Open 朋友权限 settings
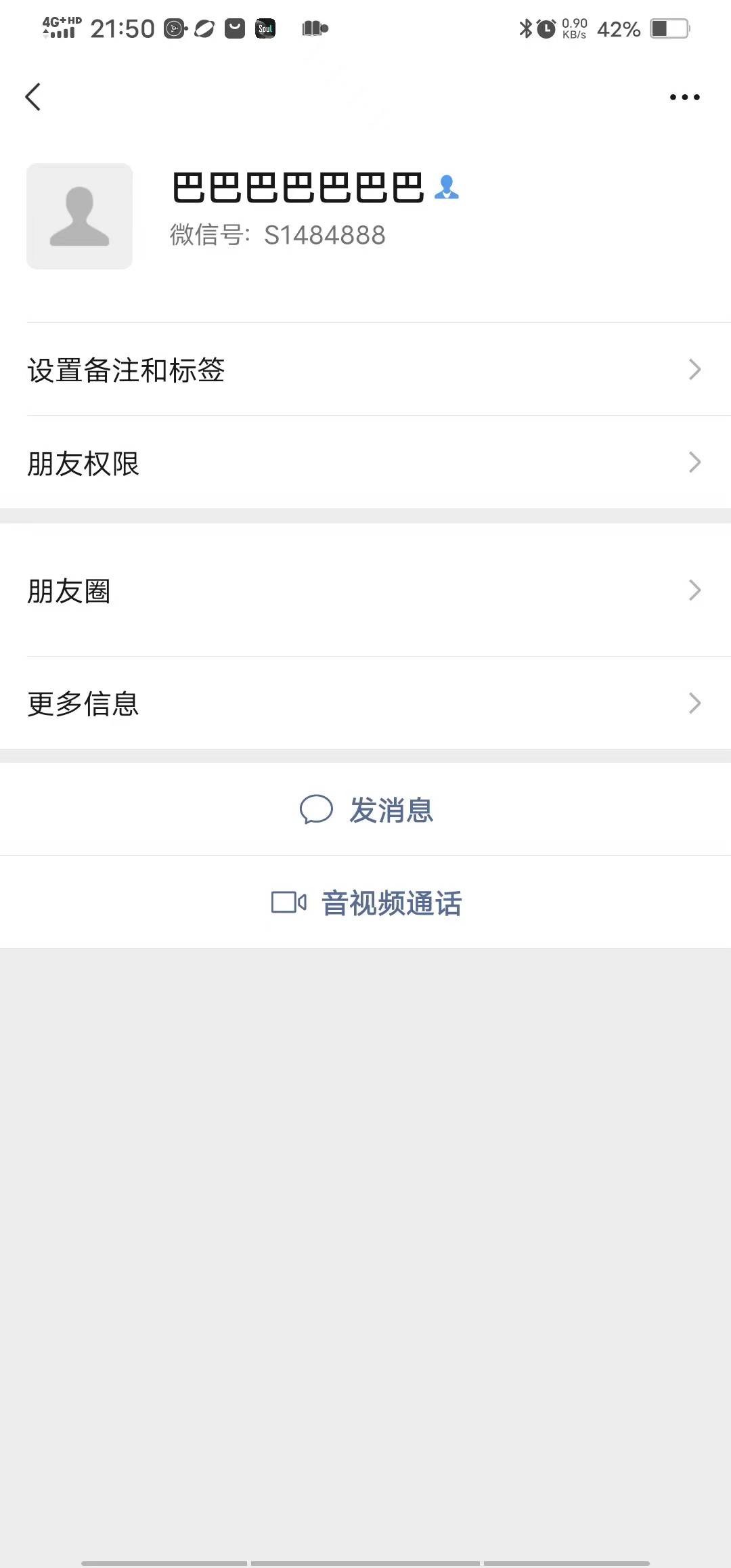 pos(365,462)
